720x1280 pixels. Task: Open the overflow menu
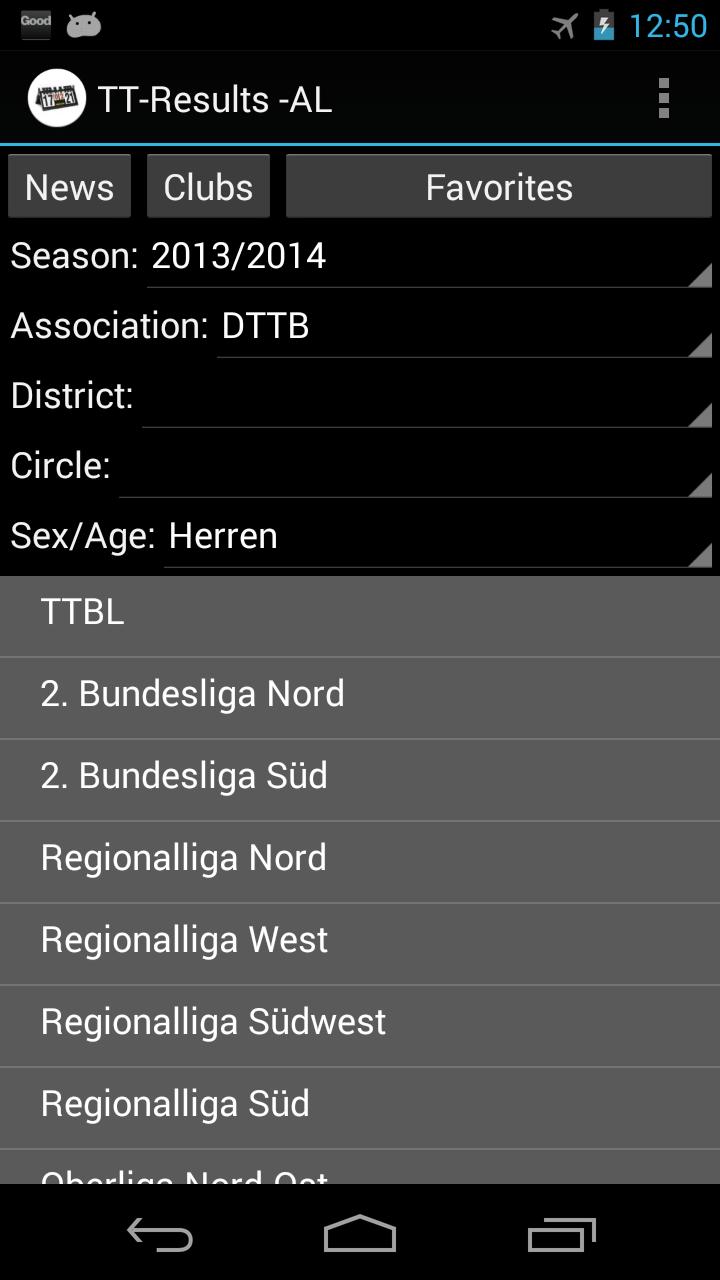point(663,98)
